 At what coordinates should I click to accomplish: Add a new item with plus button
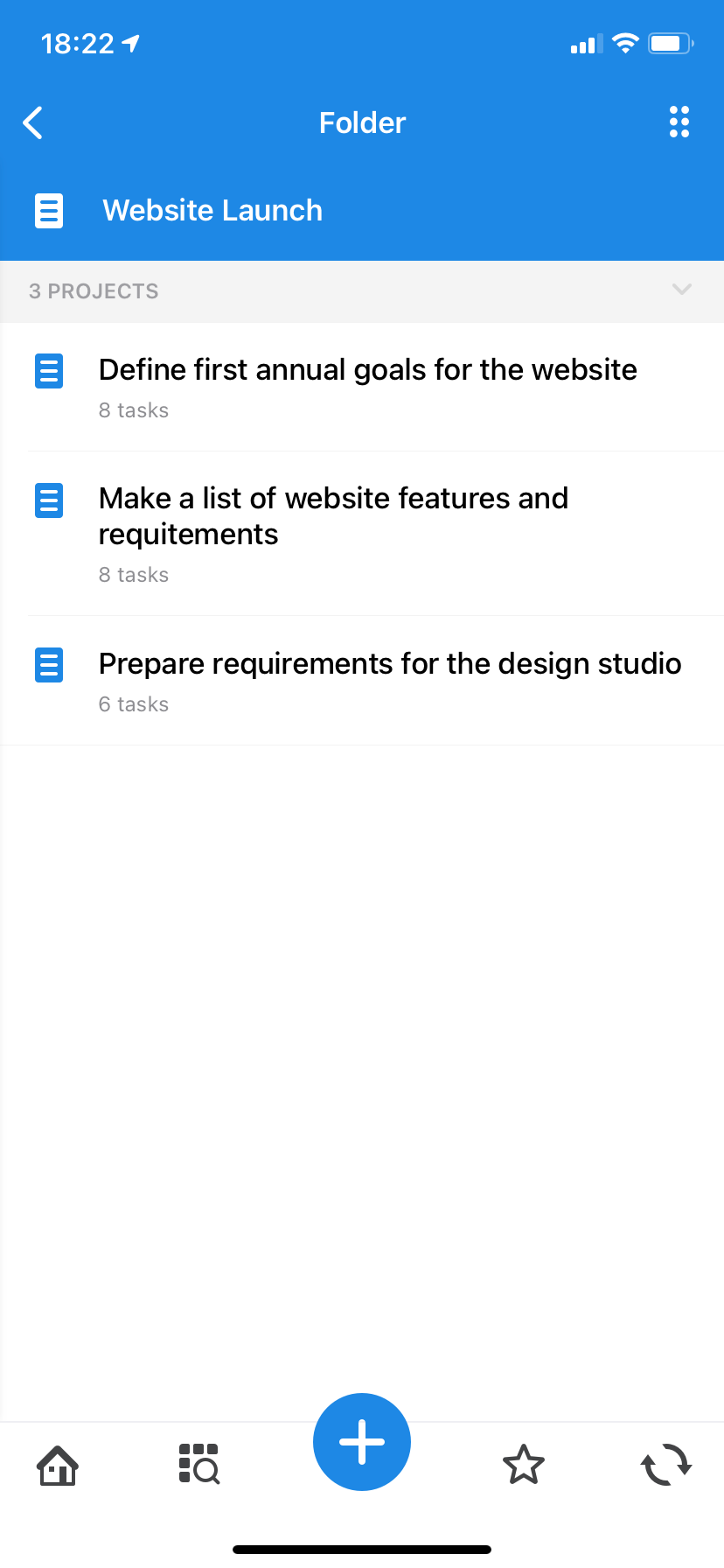362,1441
